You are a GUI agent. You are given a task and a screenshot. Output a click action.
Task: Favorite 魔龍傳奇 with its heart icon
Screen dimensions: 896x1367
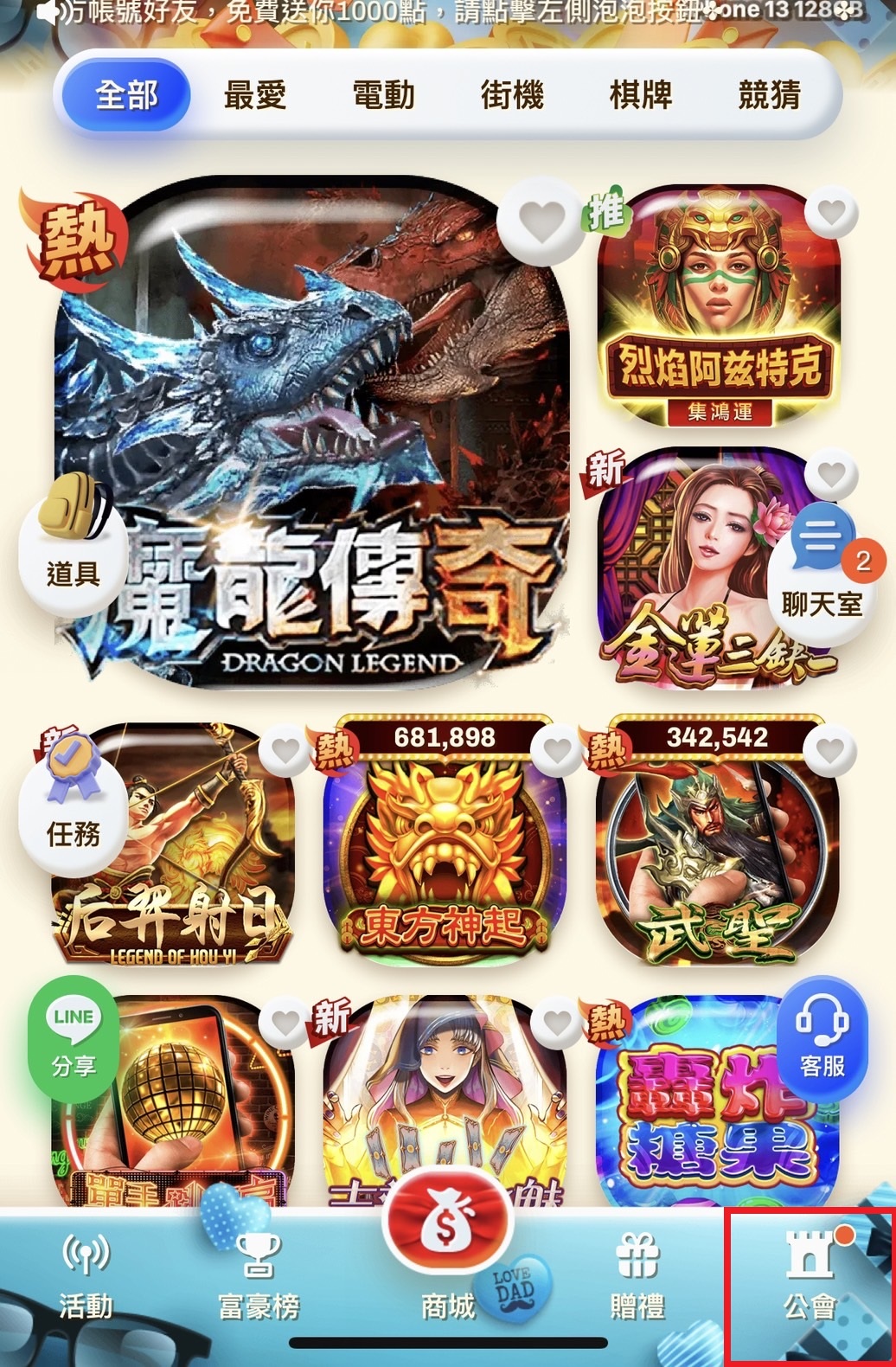[x=541, y=221]
